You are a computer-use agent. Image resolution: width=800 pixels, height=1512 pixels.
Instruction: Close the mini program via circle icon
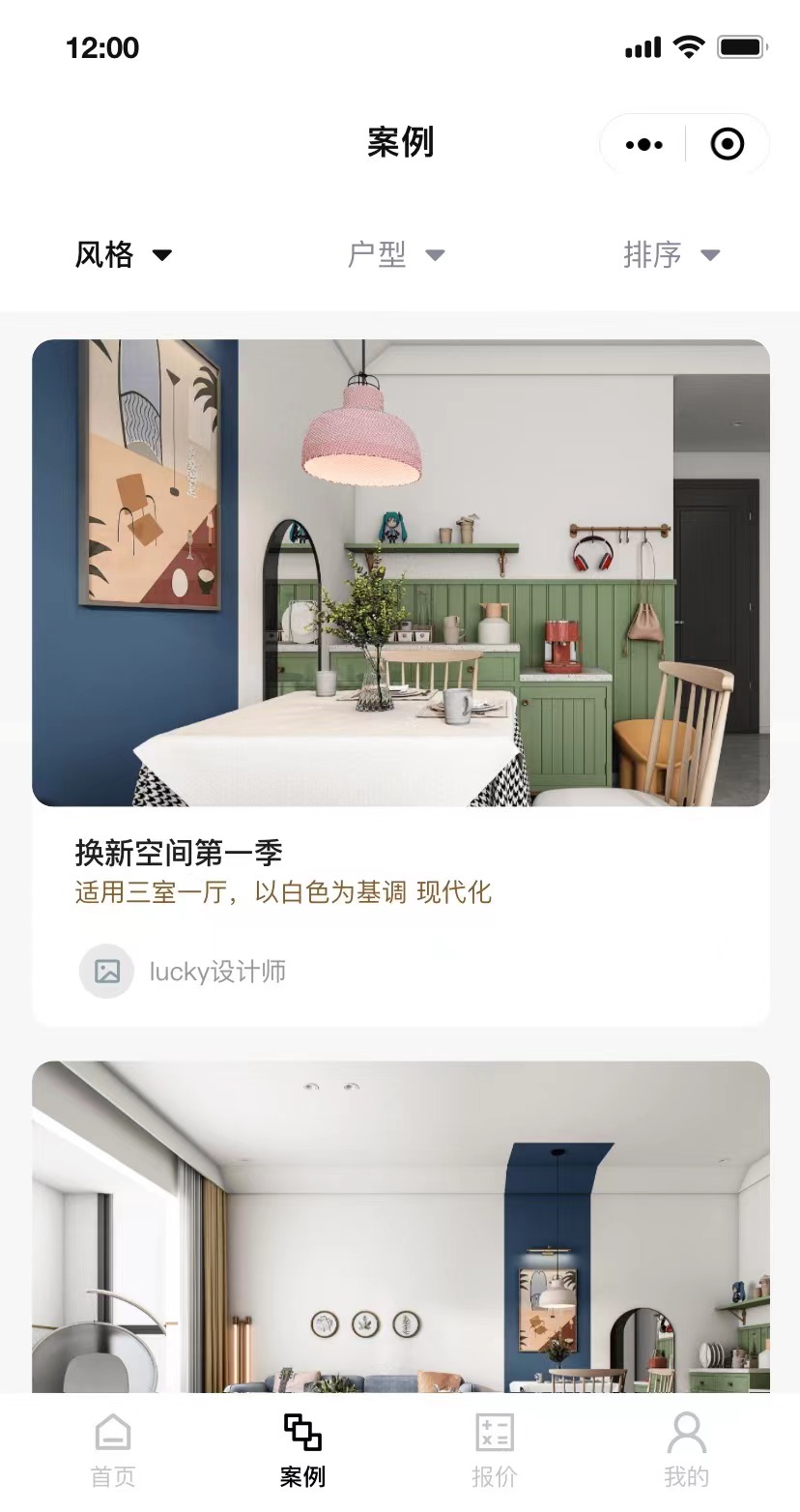727,145
